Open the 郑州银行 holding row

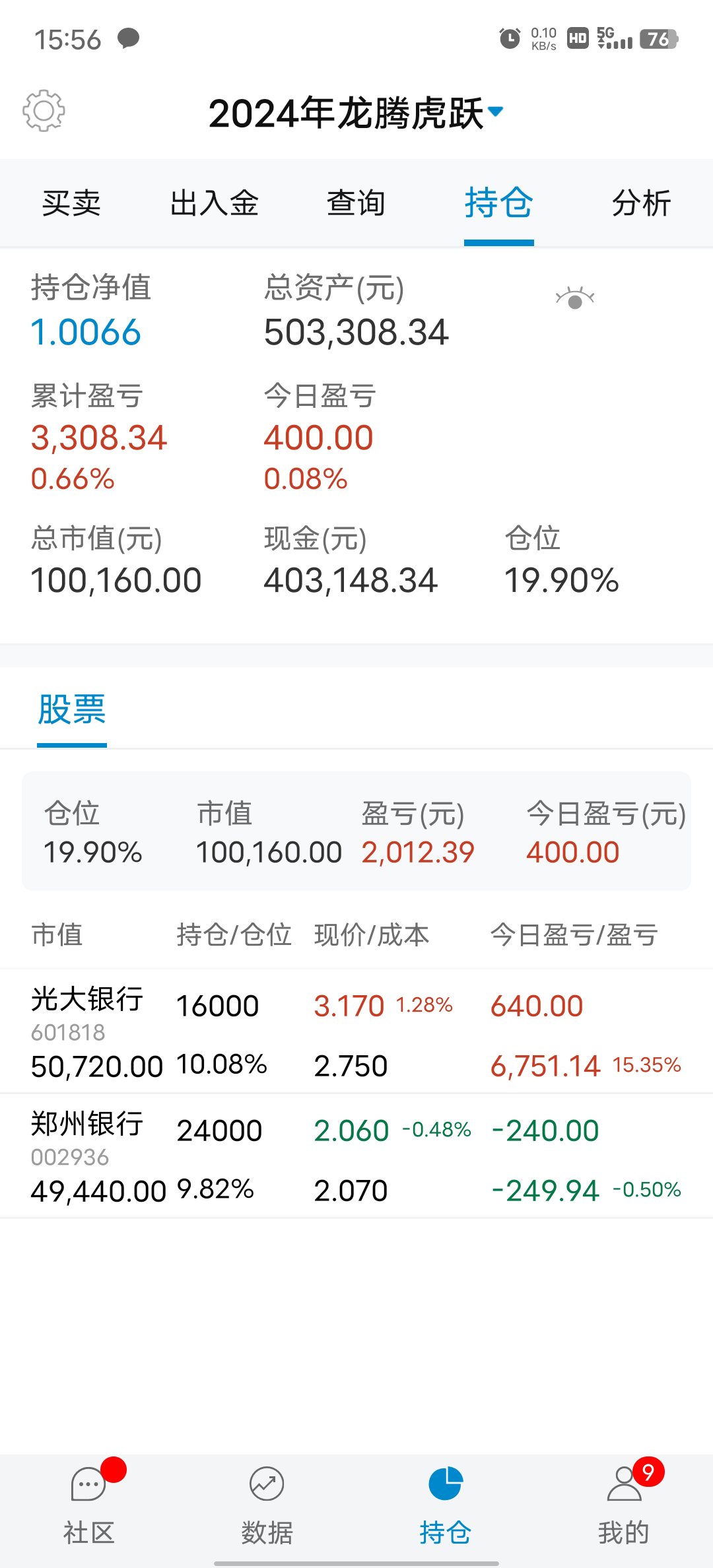tap(356, 1156)
